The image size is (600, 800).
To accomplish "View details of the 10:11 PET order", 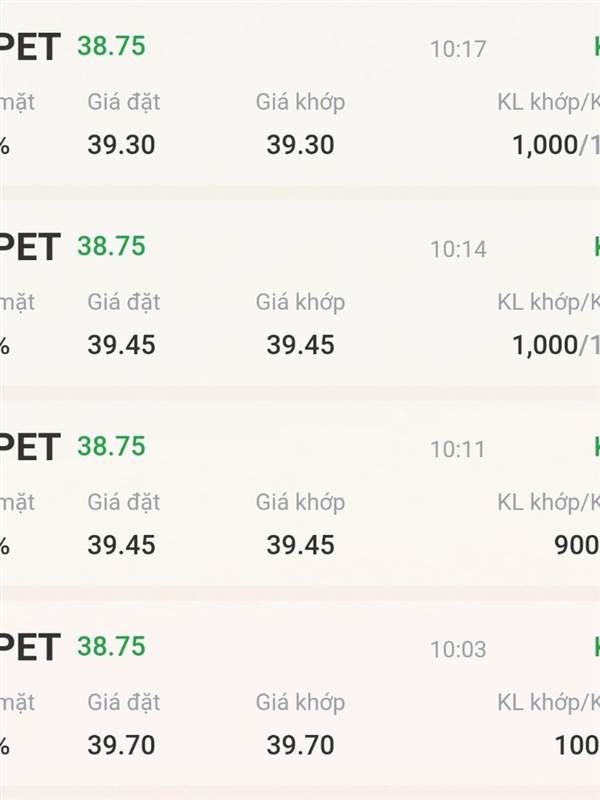I will pyautogui.click(x=300, y=493).
